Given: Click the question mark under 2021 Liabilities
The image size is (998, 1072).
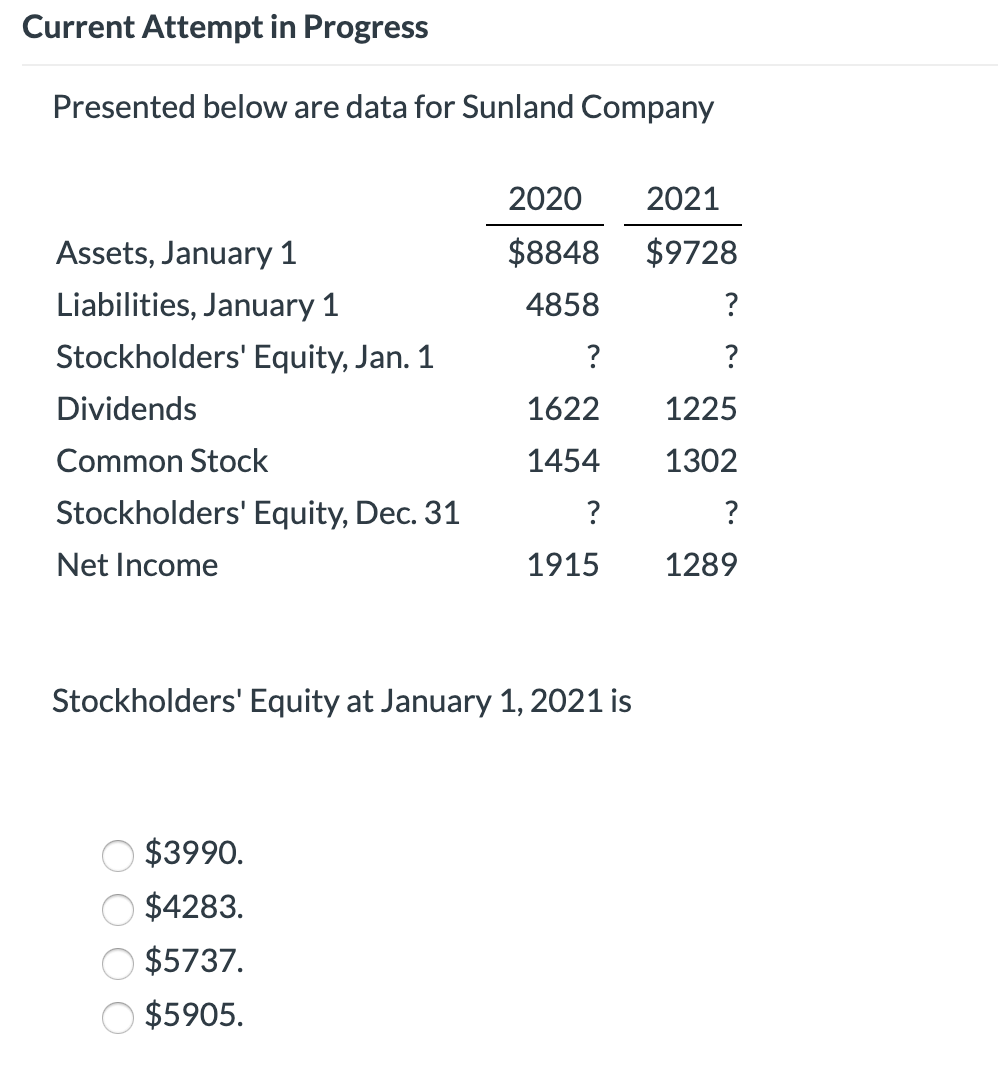Looking at the screenshot, I should point(730,305).
